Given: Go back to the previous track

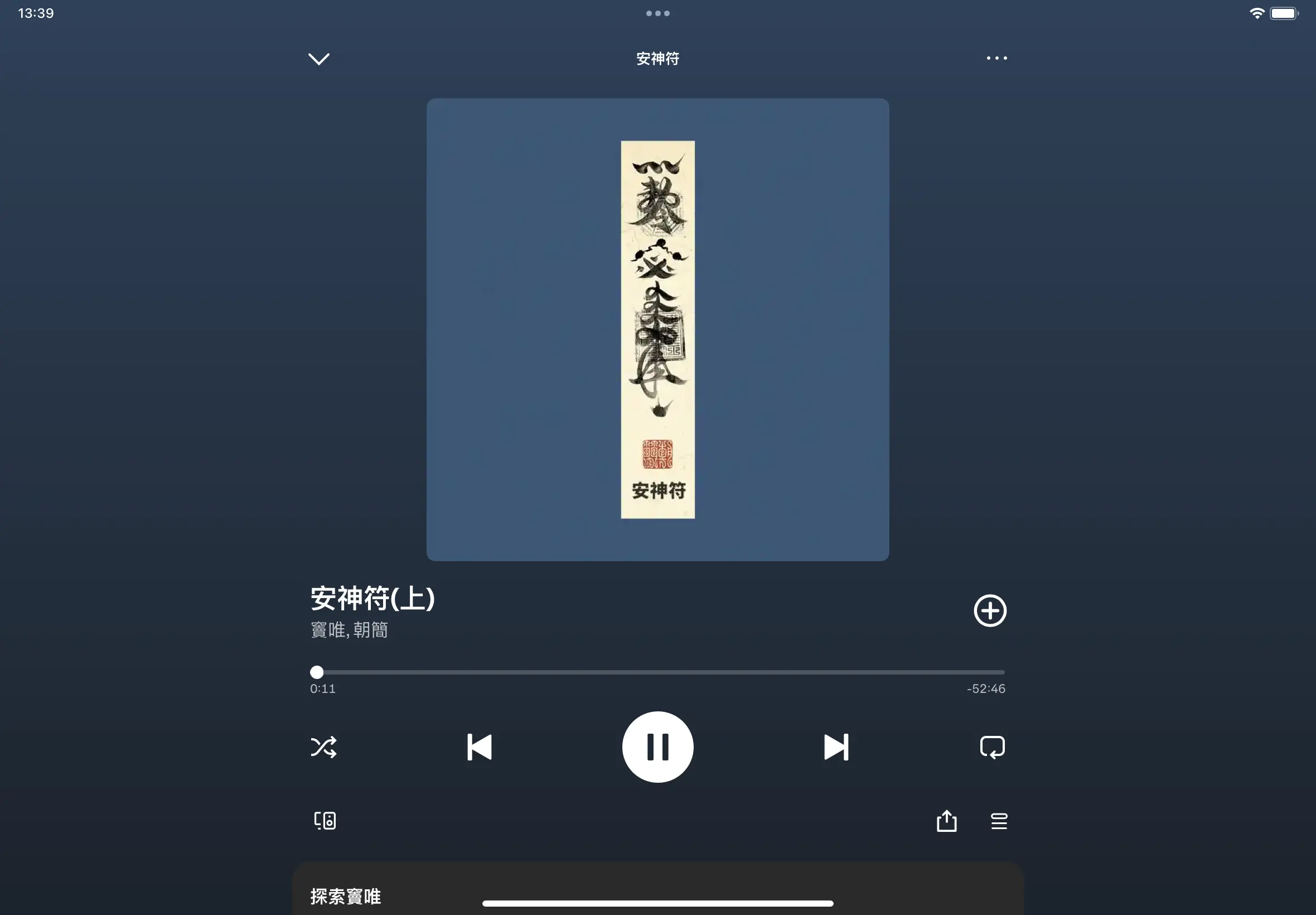Looking at the screenshot, I should (x=479, y=747).
